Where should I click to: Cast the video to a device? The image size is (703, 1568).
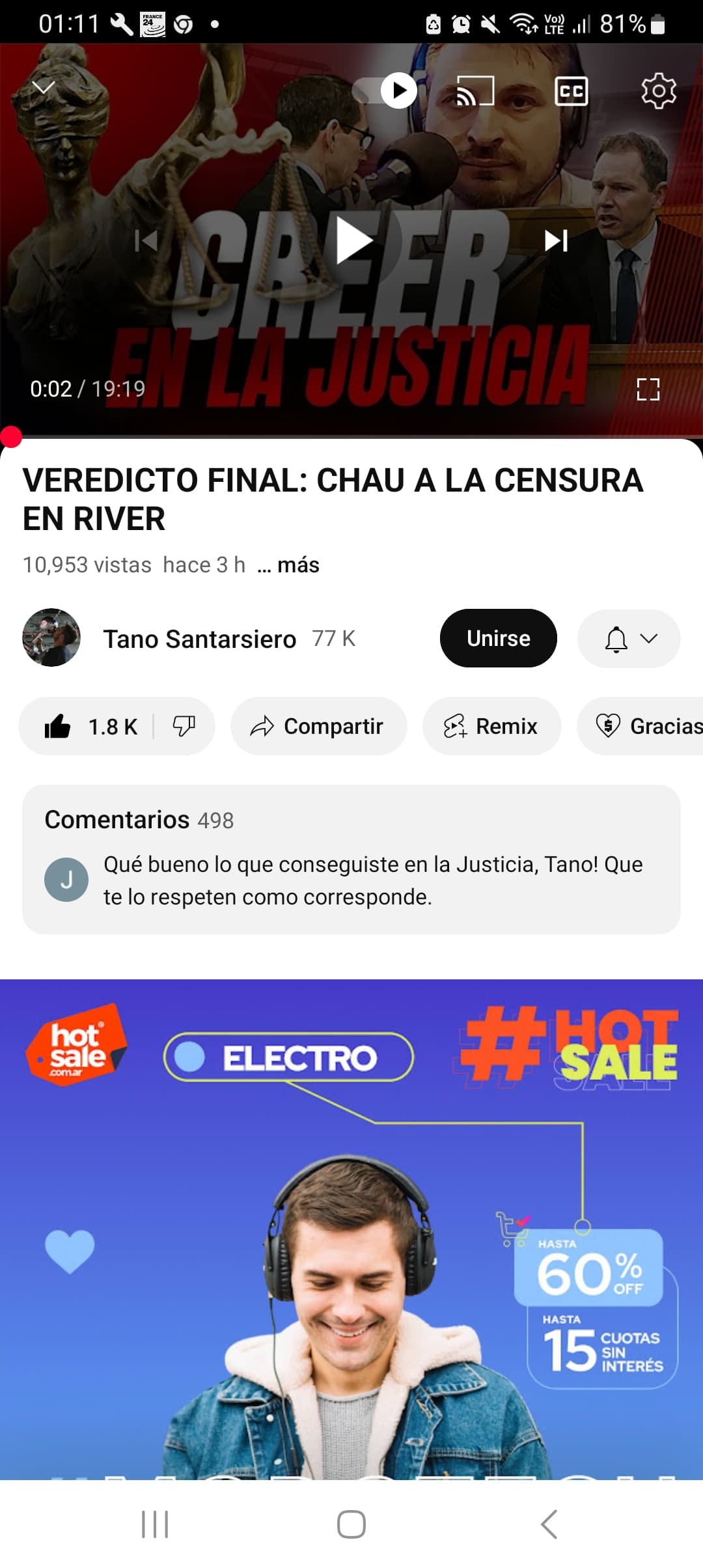point(475,91)
